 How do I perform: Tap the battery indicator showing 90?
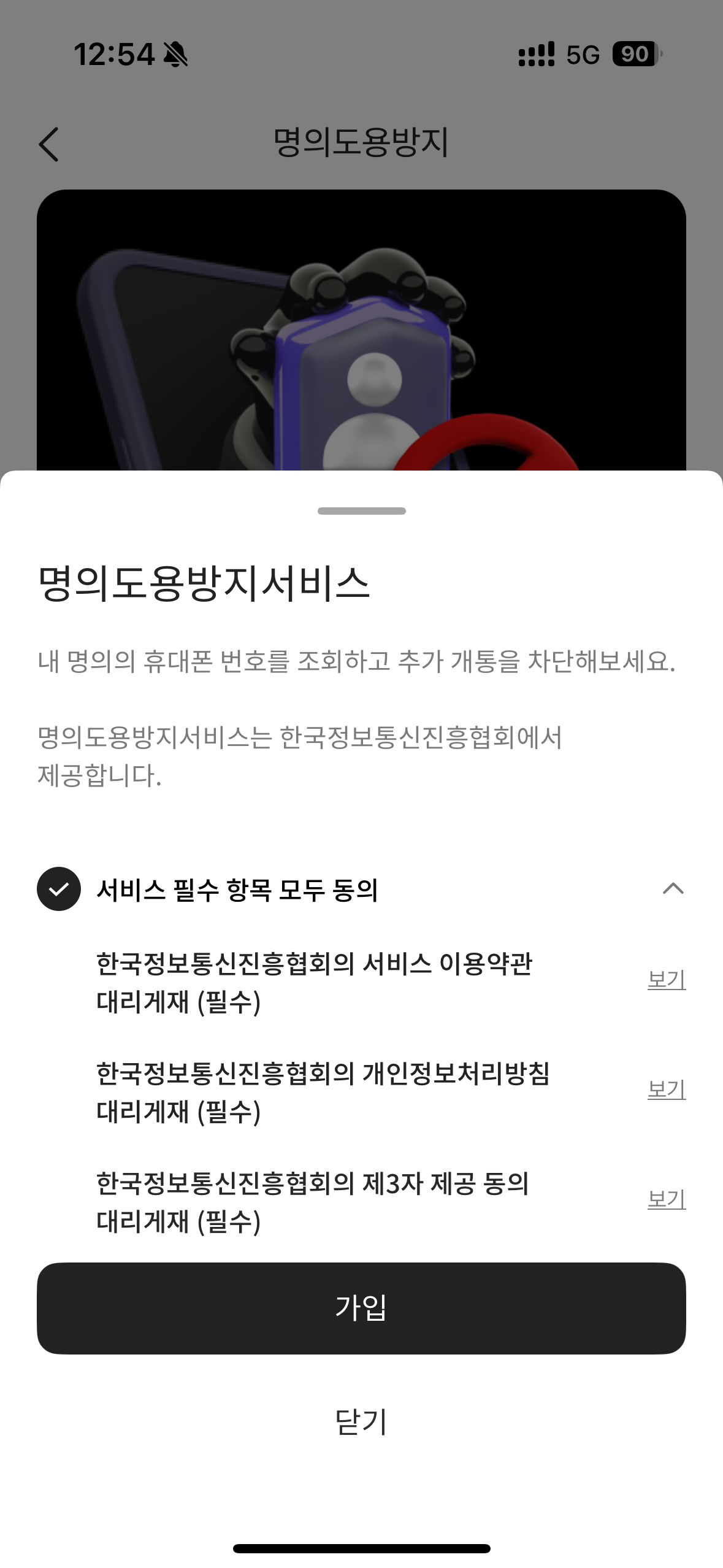pyautogui.click(x=634, y=55)
